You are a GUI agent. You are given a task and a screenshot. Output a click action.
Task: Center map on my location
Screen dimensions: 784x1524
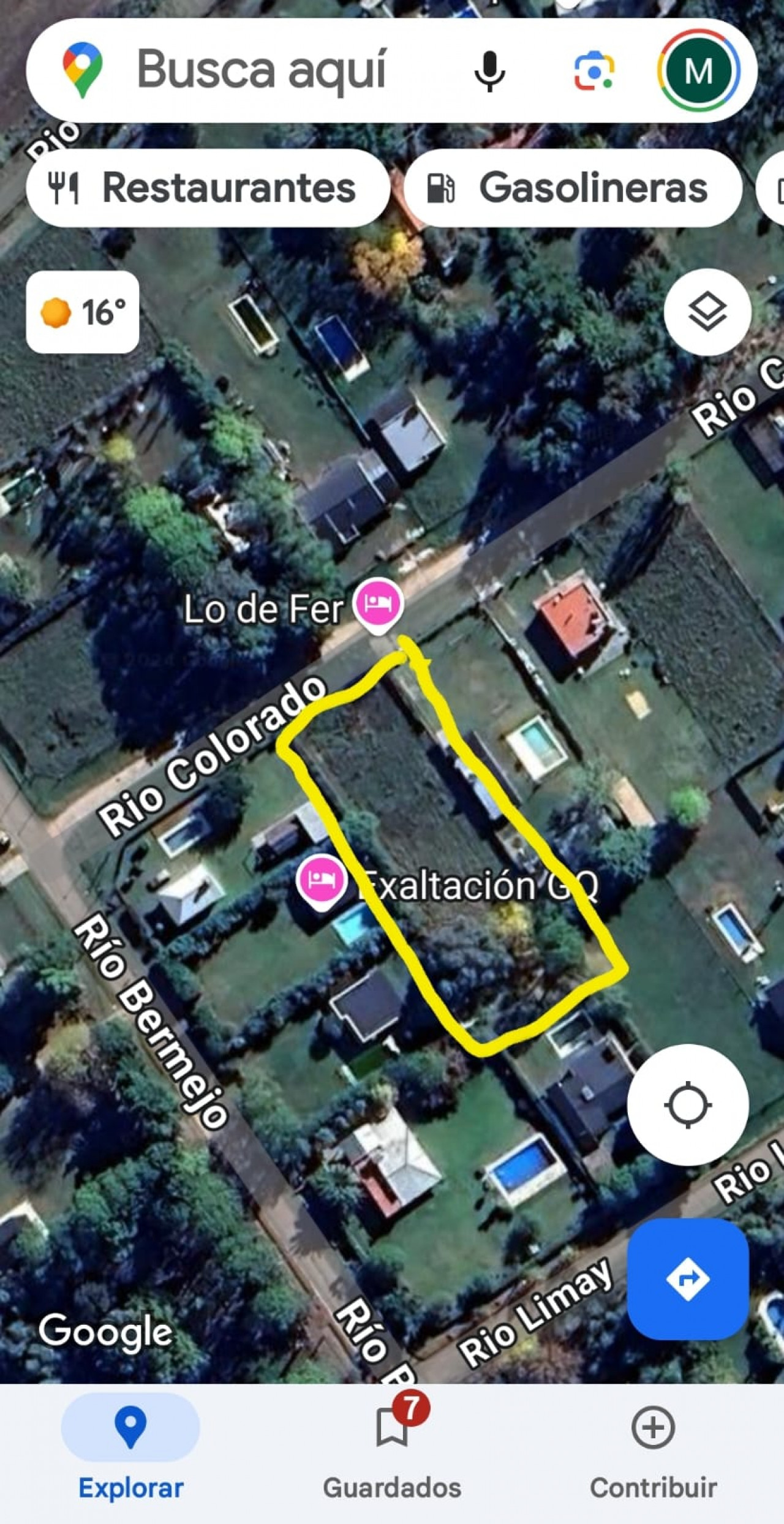(x=688, y=1105)
